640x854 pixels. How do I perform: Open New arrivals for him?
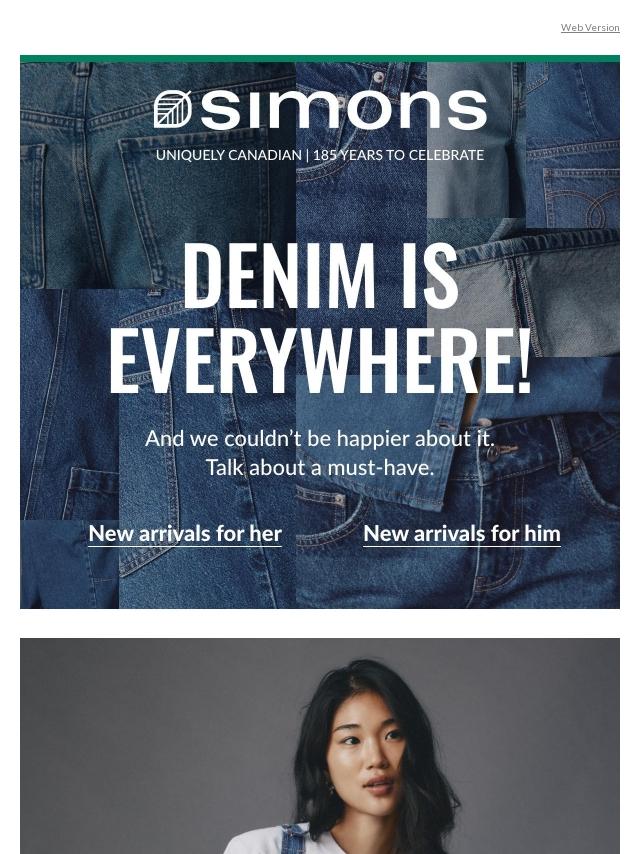point(461,533)
